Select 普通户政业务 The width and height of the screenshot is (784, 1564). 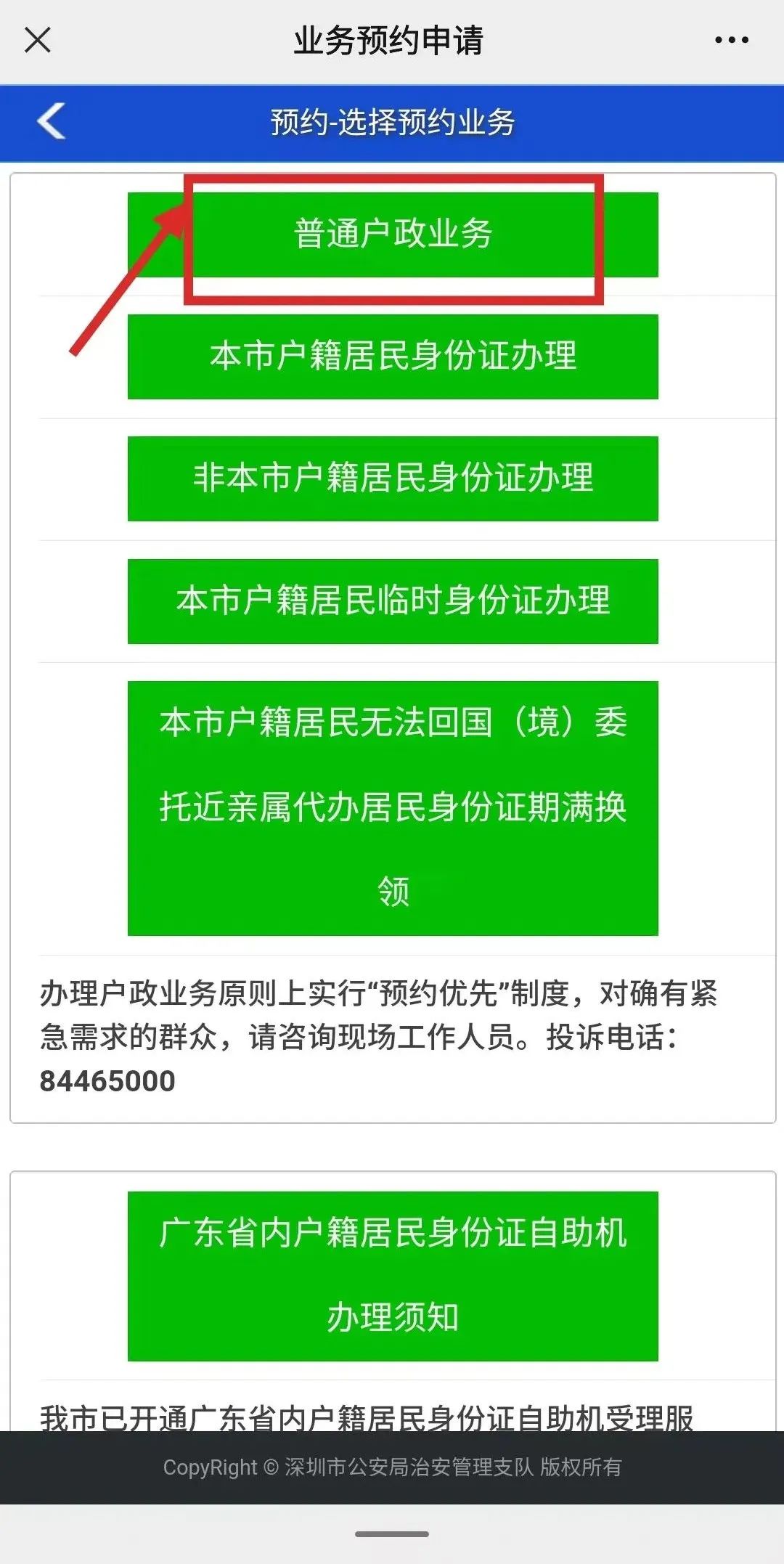point(393,235)
